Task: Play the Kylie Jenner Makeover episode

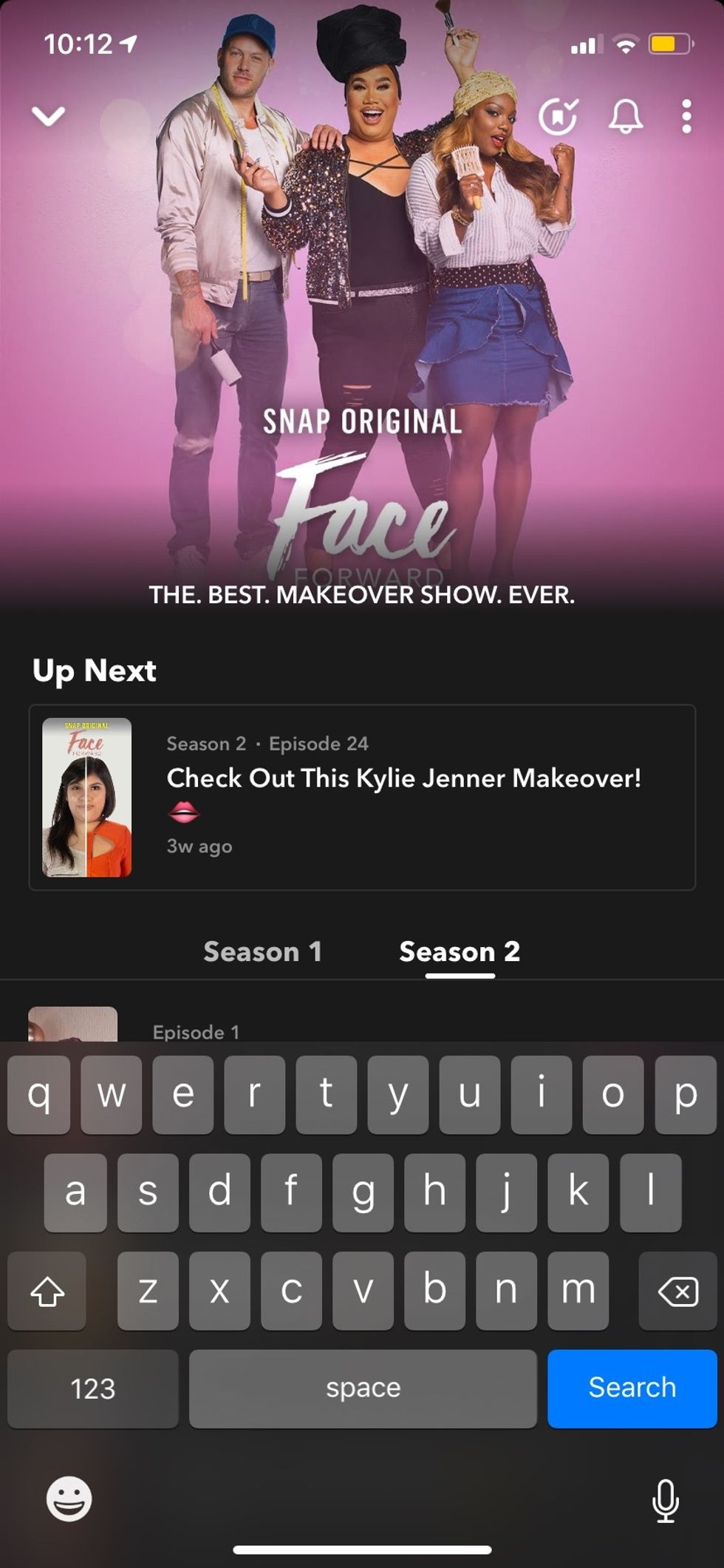Action: pyautogui.click(x=362, y=797)
